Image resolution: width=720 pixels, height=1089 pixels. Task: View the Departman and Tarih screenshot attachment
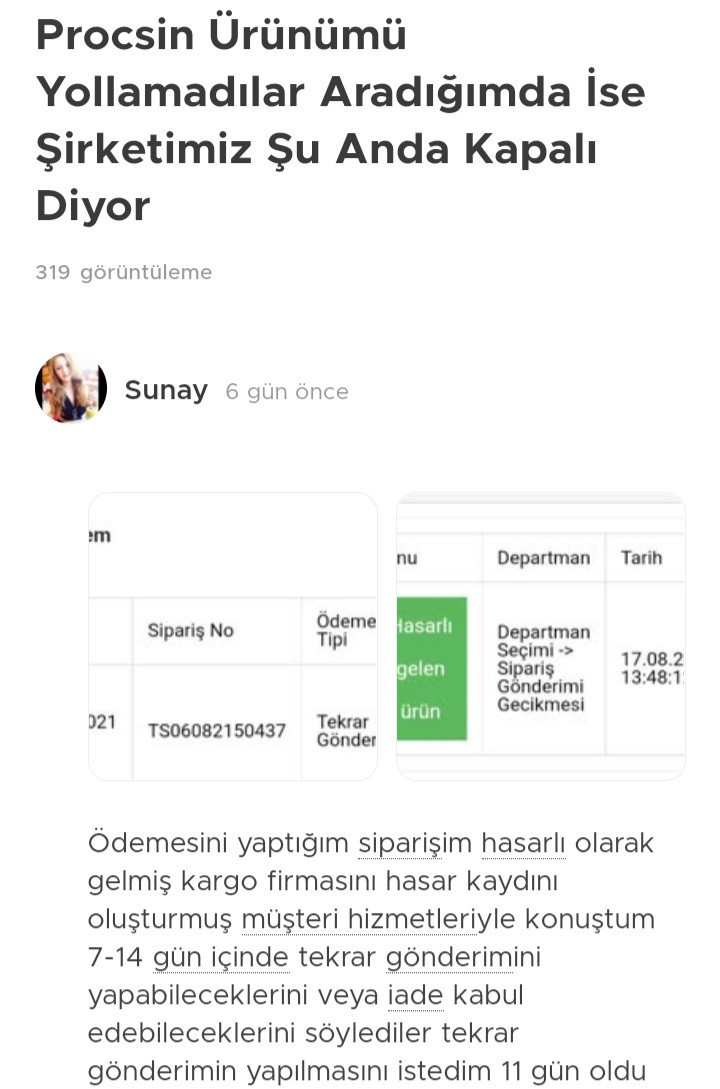click(541, 636)
